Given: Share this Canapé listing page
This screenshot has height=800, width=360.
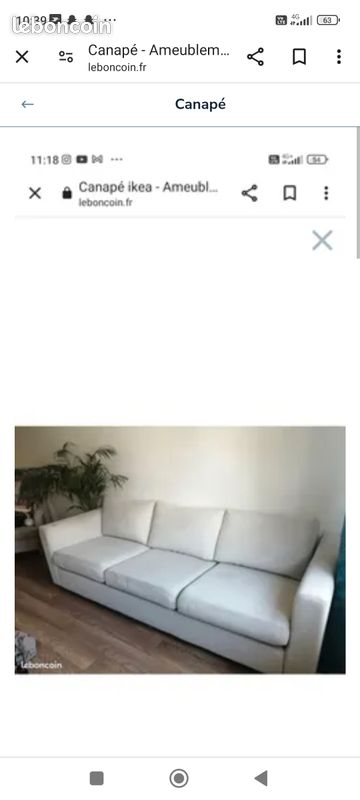Looking at the screenshot, I should pyautogui.click(x=255, y=57).
